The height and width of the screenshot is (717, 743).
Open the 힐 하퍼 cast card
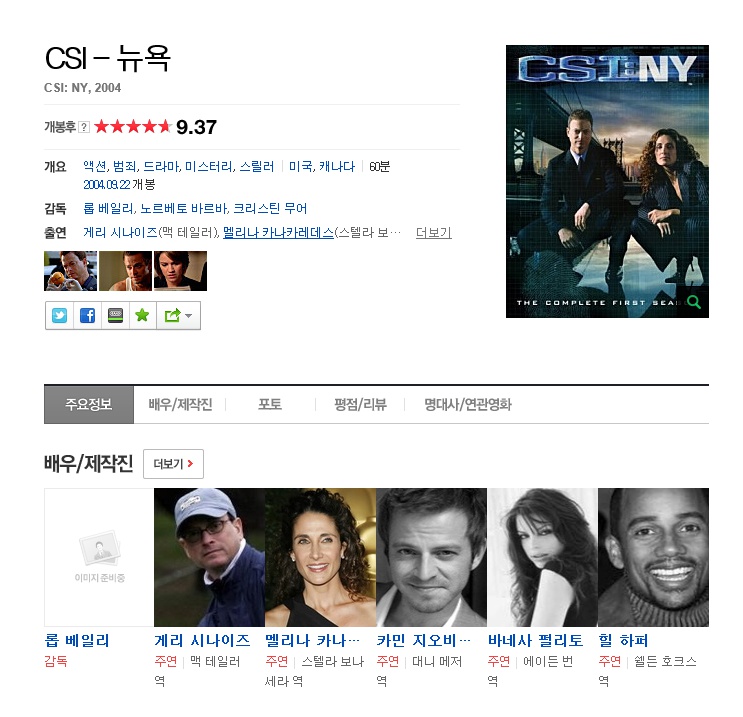653,557
